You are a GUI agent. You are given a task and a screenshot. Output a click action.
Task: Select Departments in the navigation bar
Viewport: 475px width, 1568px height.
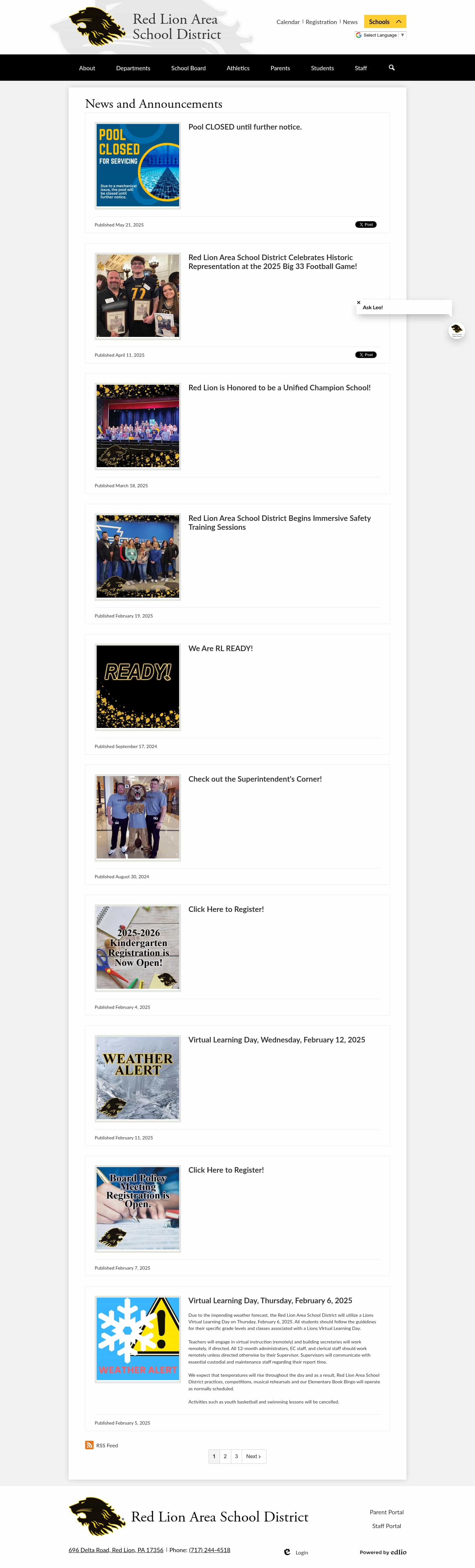point(133,68)
